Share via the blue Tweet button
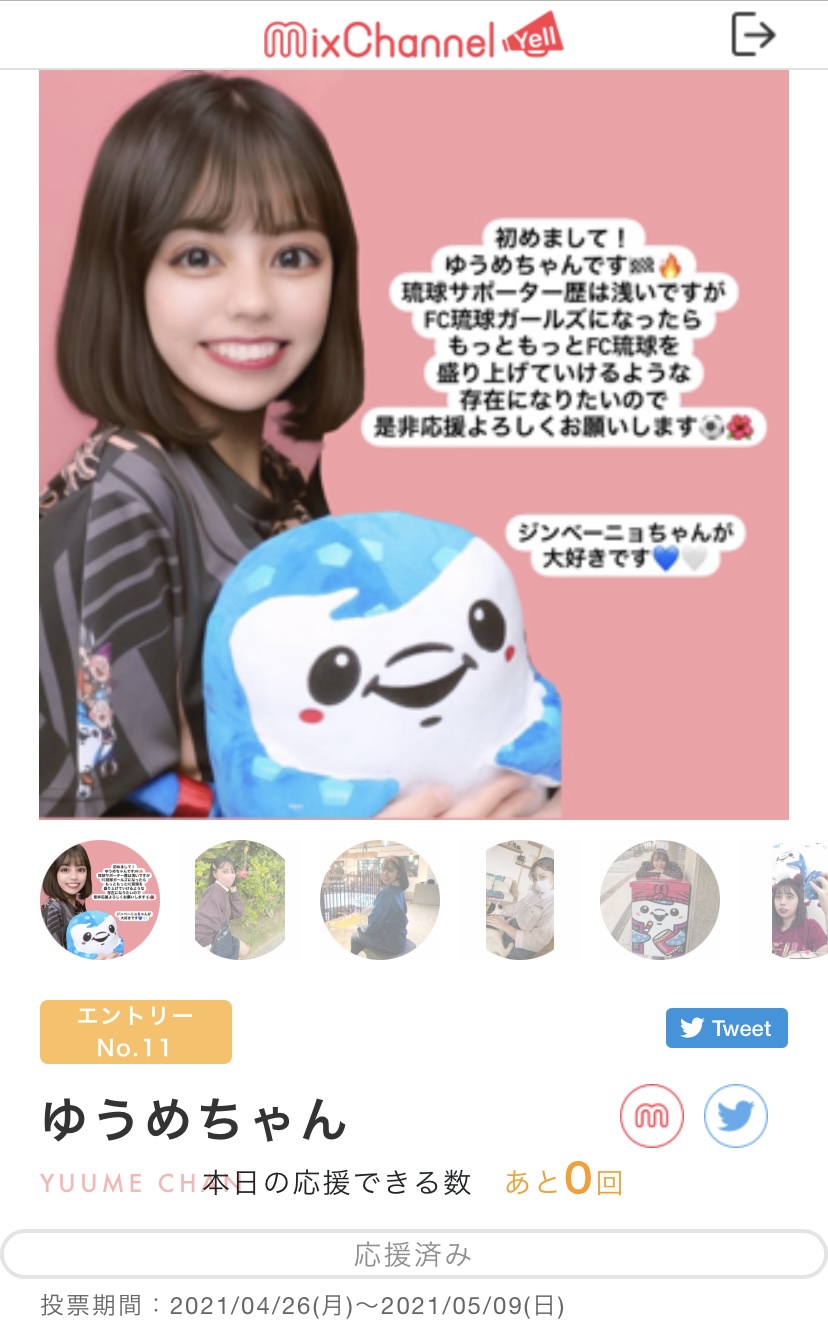The image size is (828, 1334). point(727,1028)
